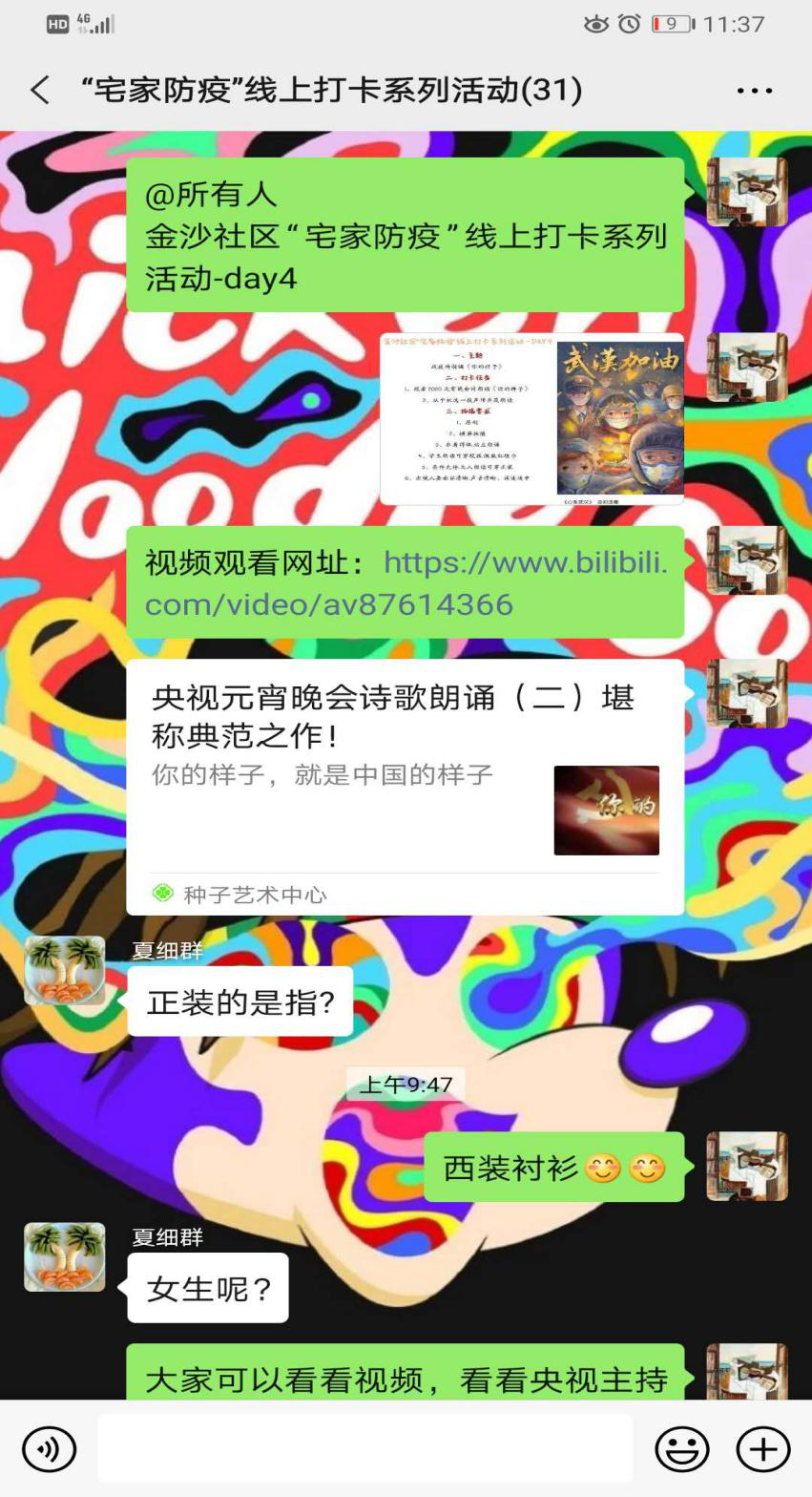The image size is (812, 1497).
Task: Open the 央视元宵晚会诗歌朗诵 shared article card
Action: (x=405, y=786)
